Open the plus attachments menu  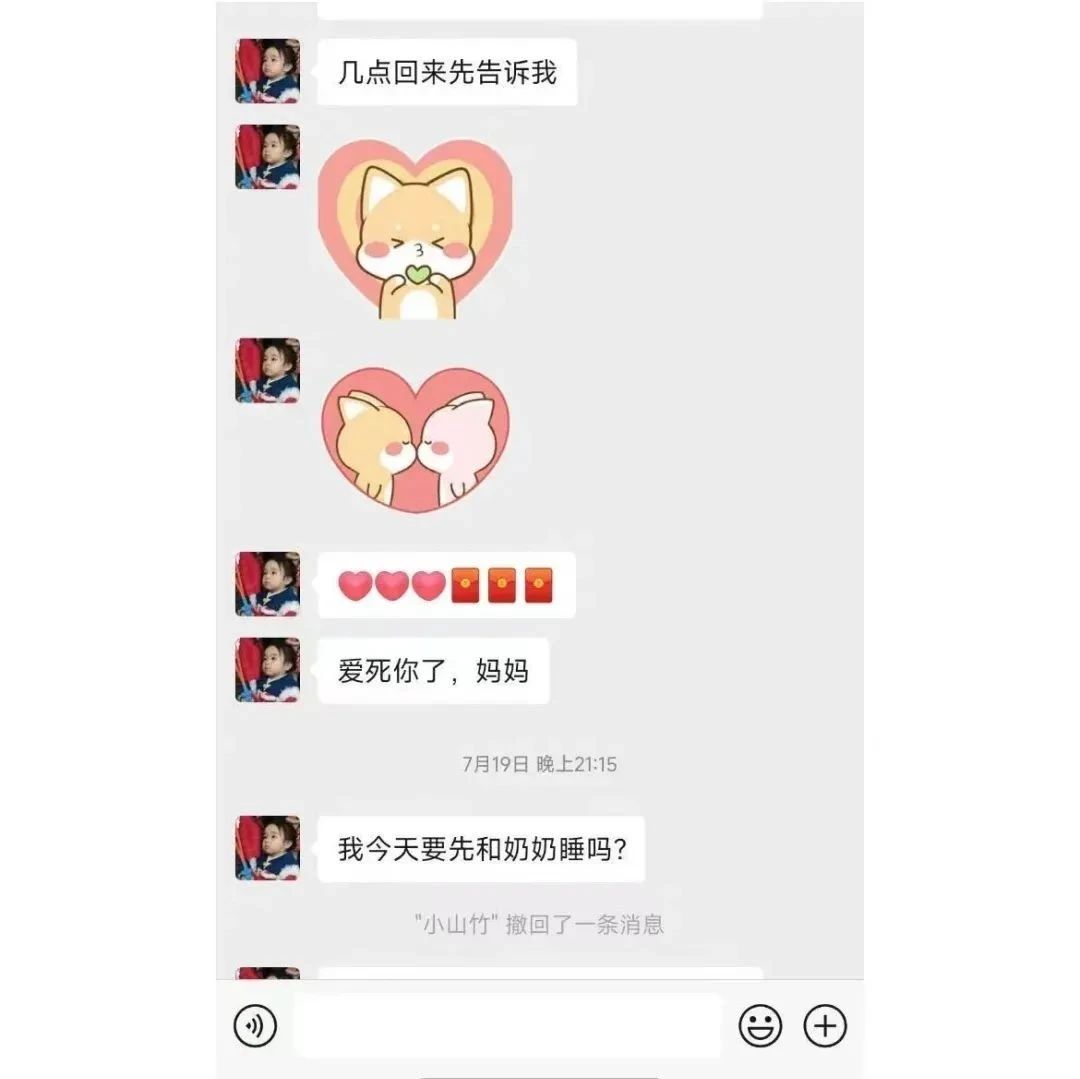coord(825,1026)
